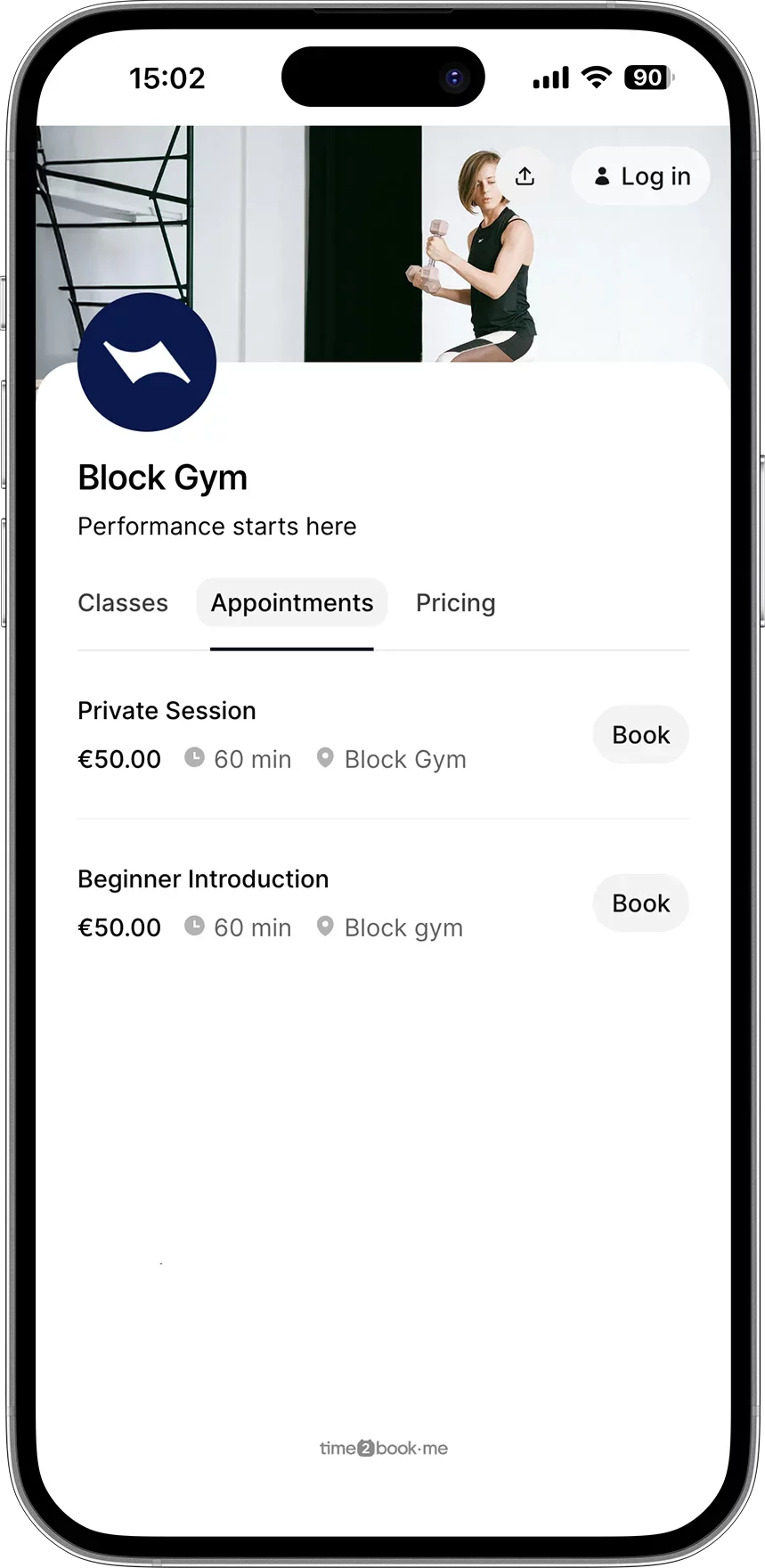The height and width of the screenshot is (1568, 765).
Task: Book the Private Session appointment
Action: (640, 735)
